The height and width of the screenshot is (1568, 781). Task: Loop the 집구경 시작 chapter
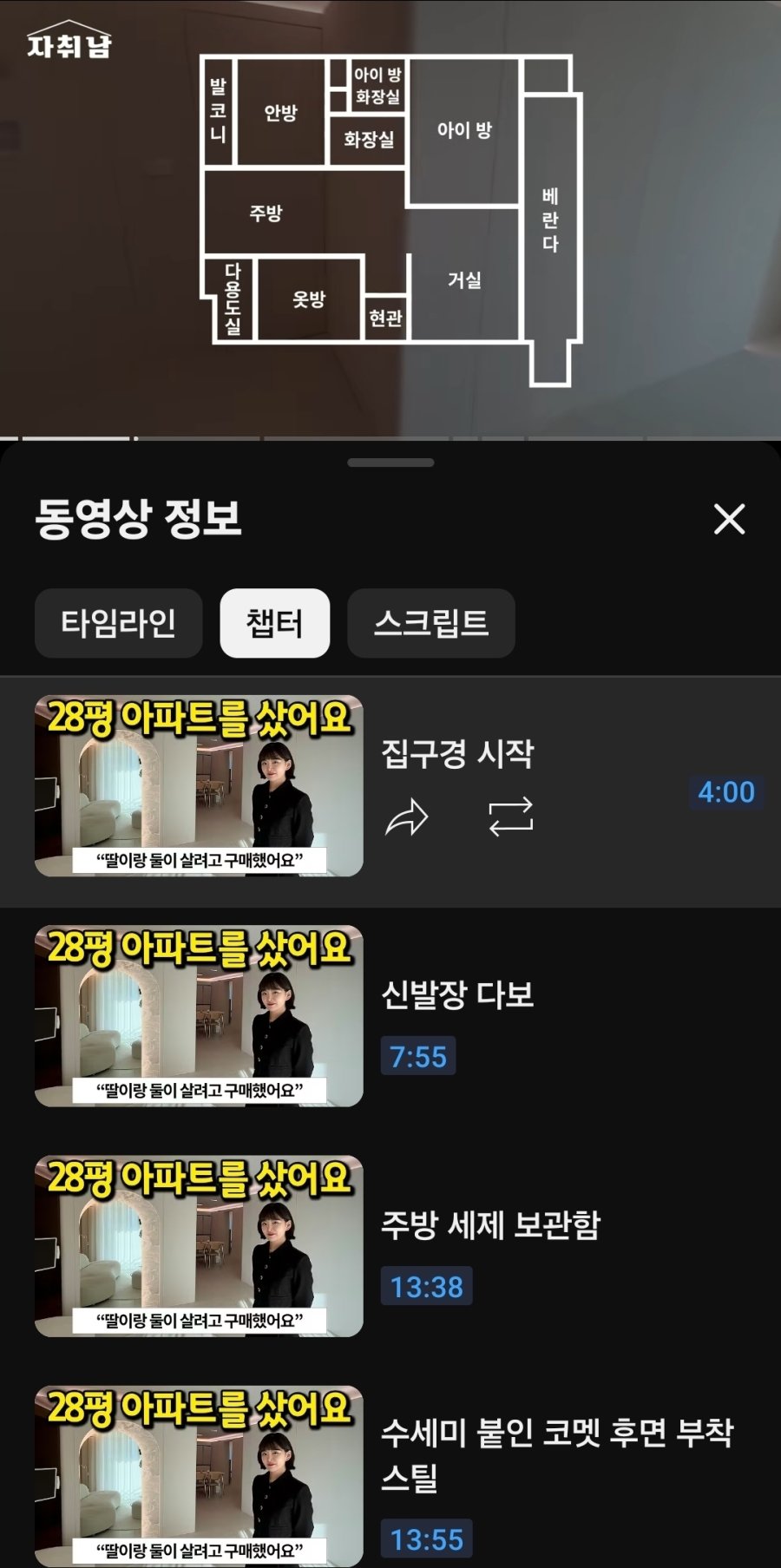[510, 817]
